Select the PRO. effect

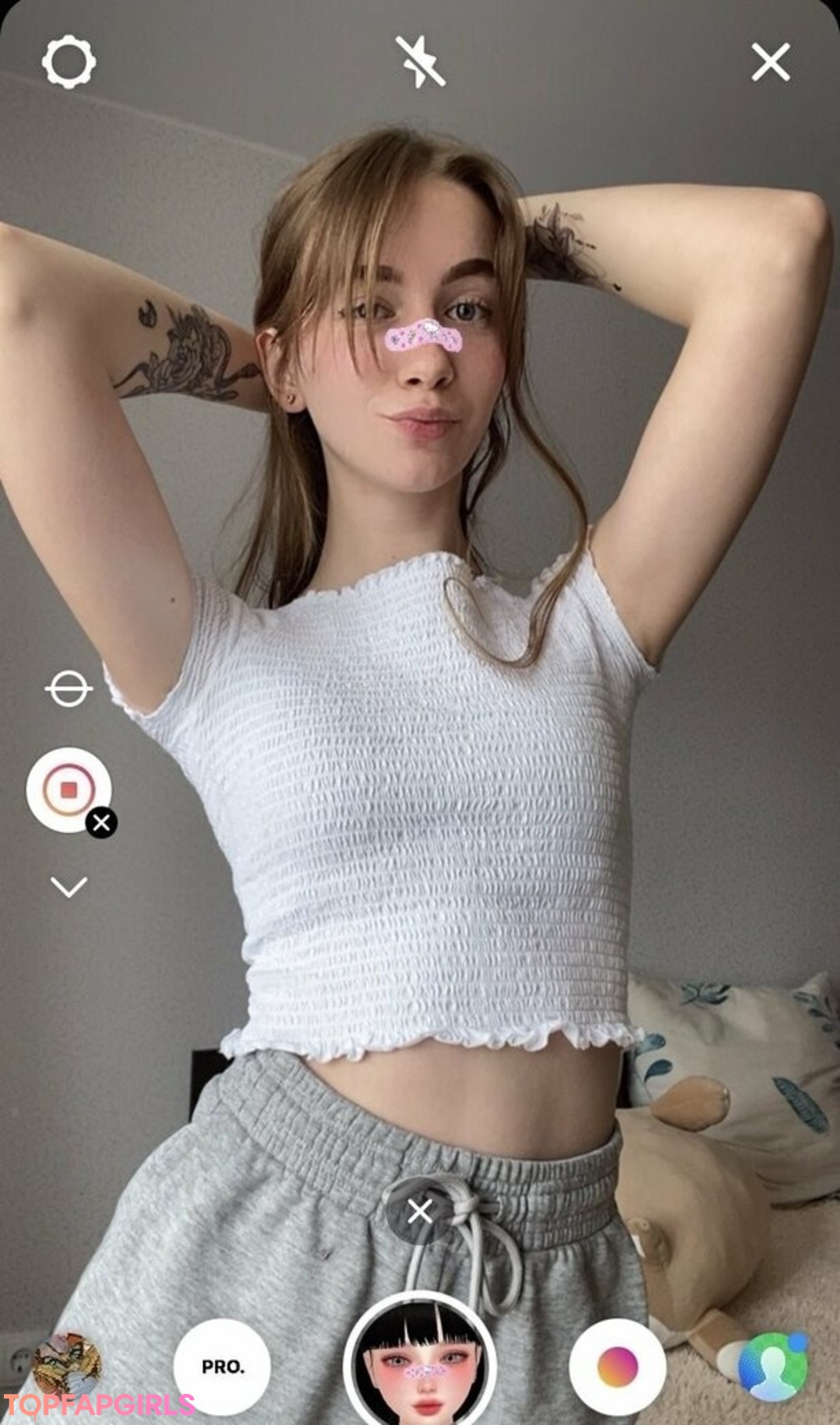coord(222,1367)
